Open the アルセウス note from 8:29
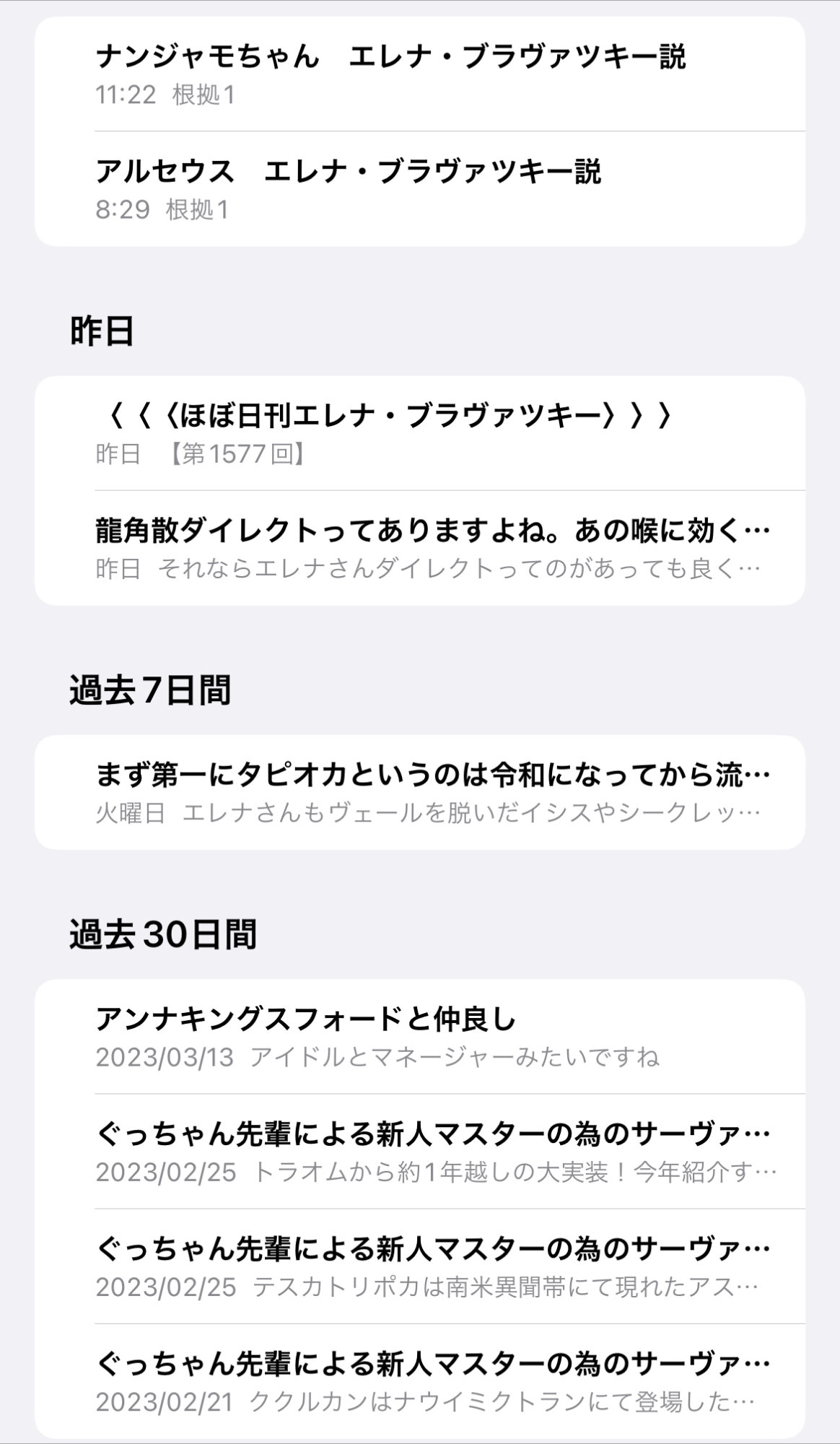Screen dimensions: 840x1444 tap(419, 189)
